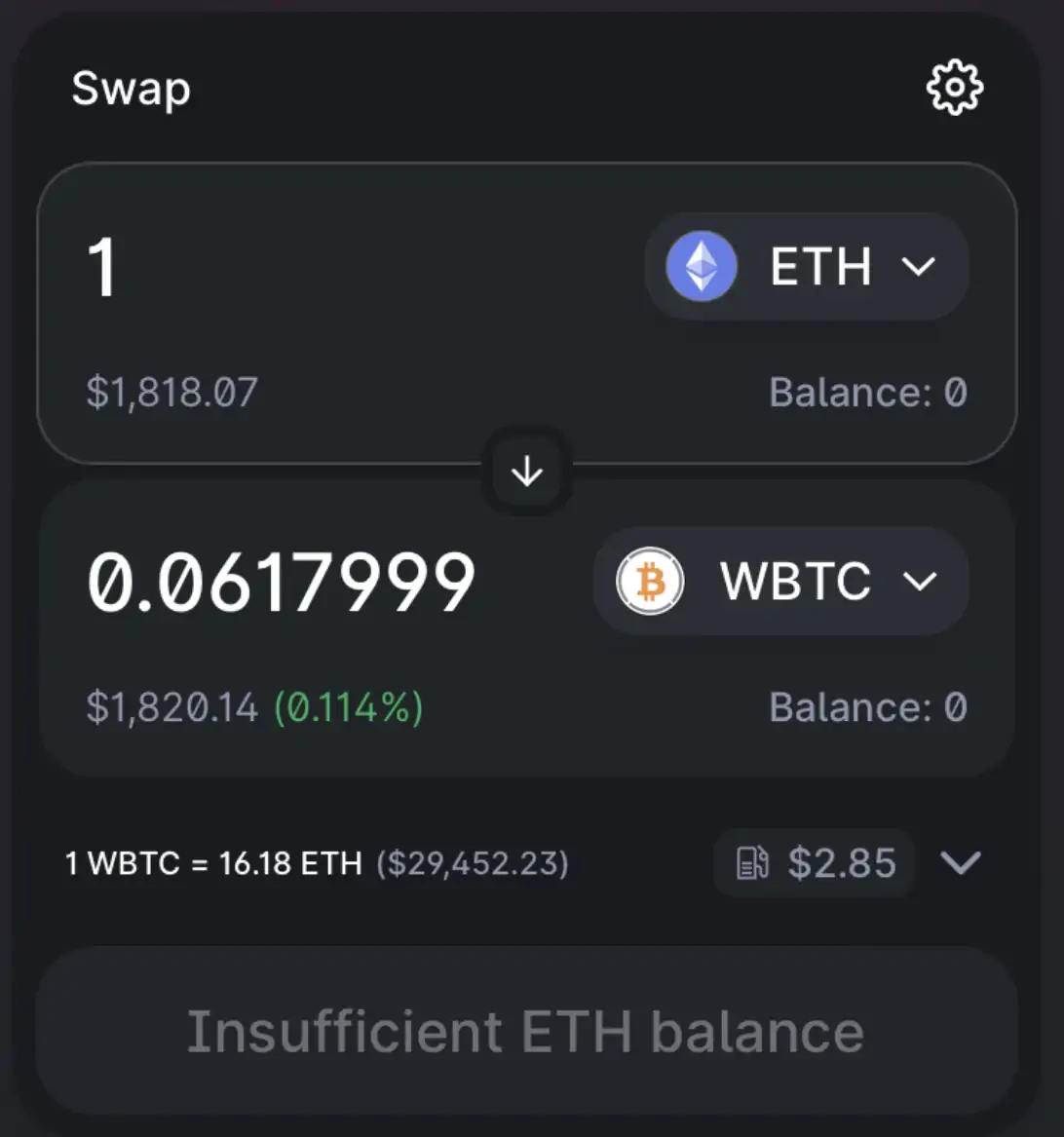Open the WBTC token selector

tap(780, 582)
